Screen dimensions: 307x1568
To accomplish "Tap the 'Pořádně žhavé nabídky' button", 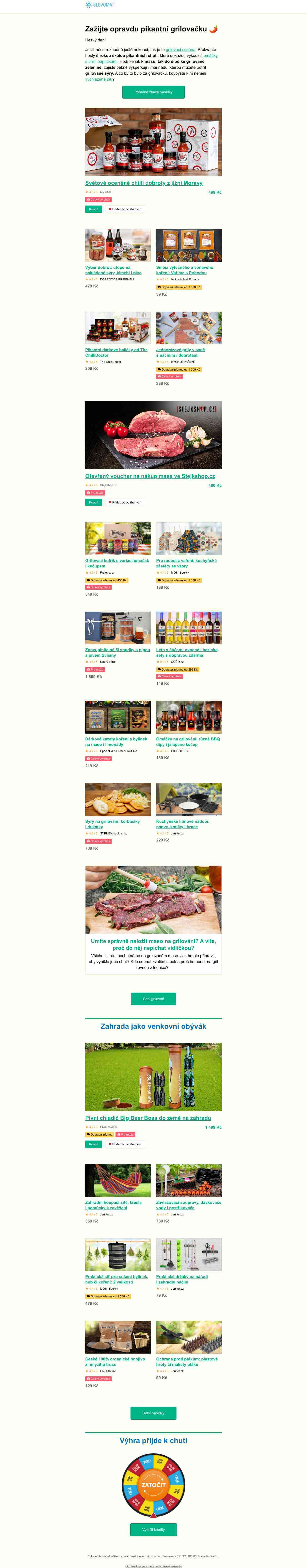I will [x=153, y=92].
